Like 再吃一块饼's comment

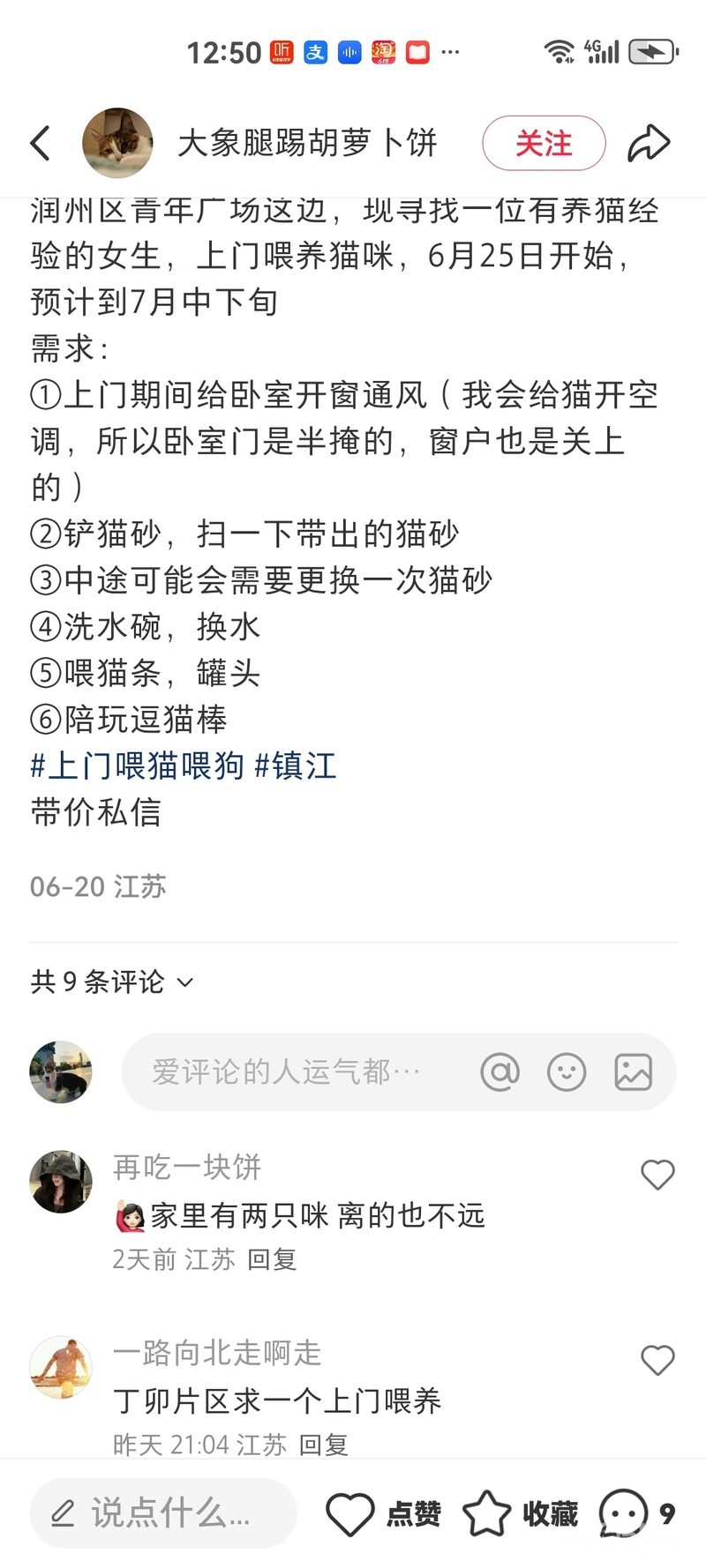pos(657,1174)
